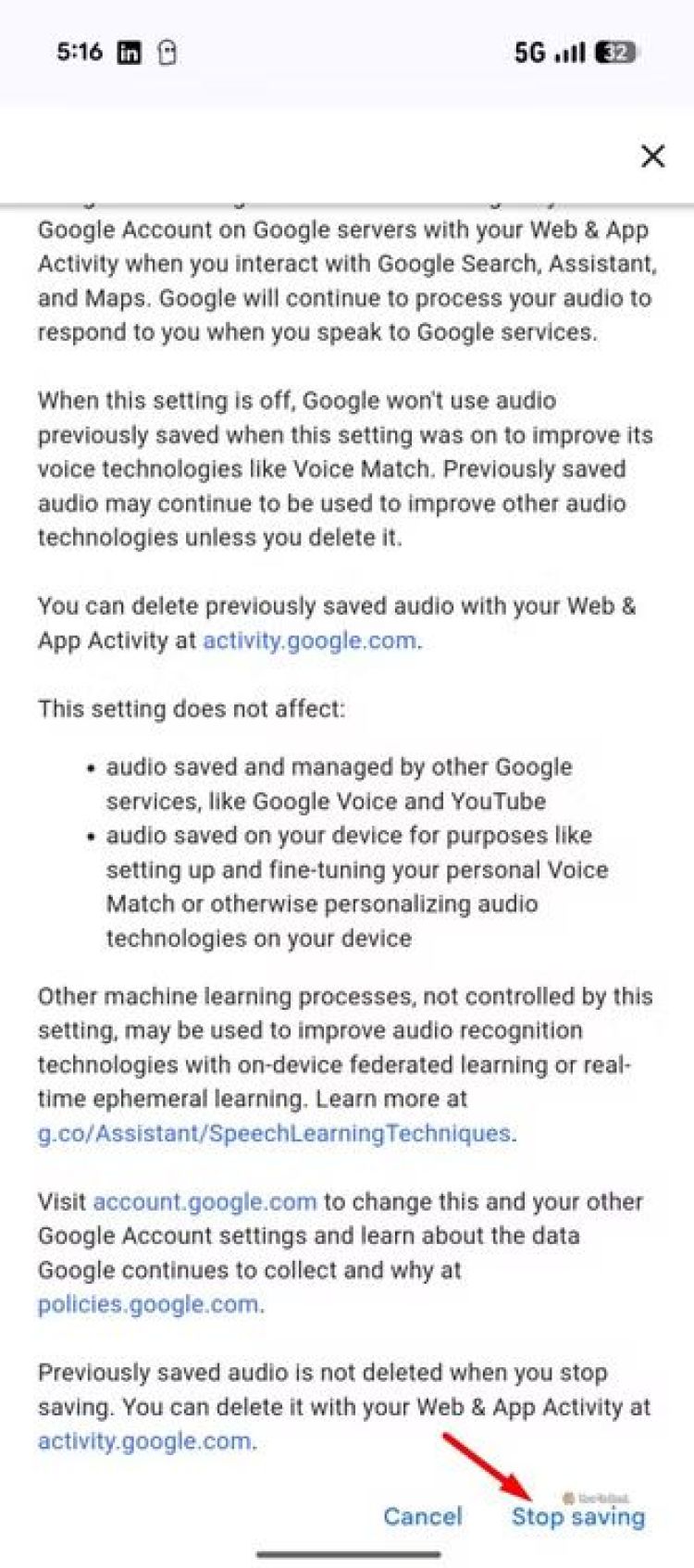Close the dialog with the X icon

point(652,156)
